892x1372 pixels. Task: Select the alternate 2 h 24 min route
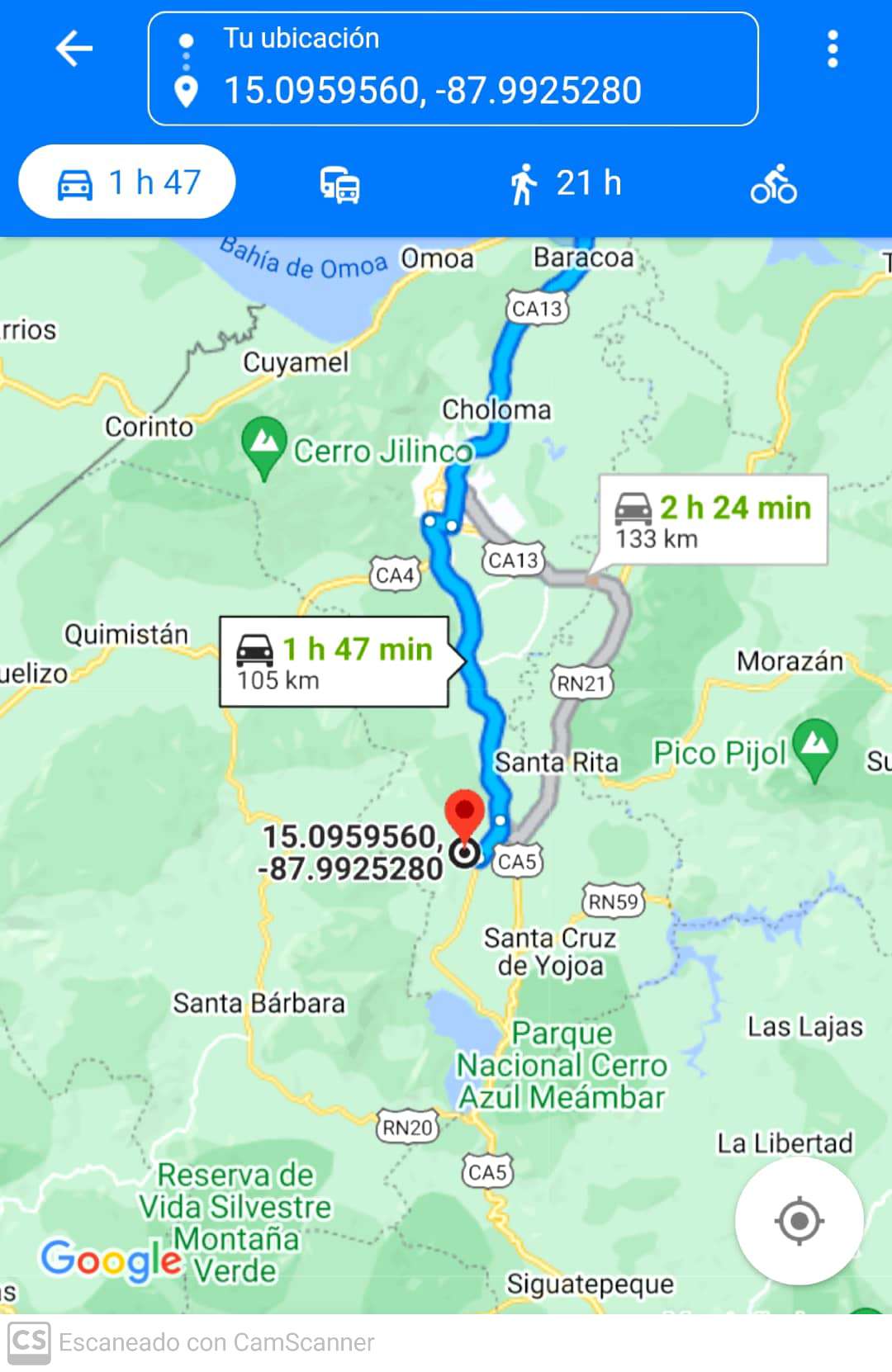pos(714,520)
